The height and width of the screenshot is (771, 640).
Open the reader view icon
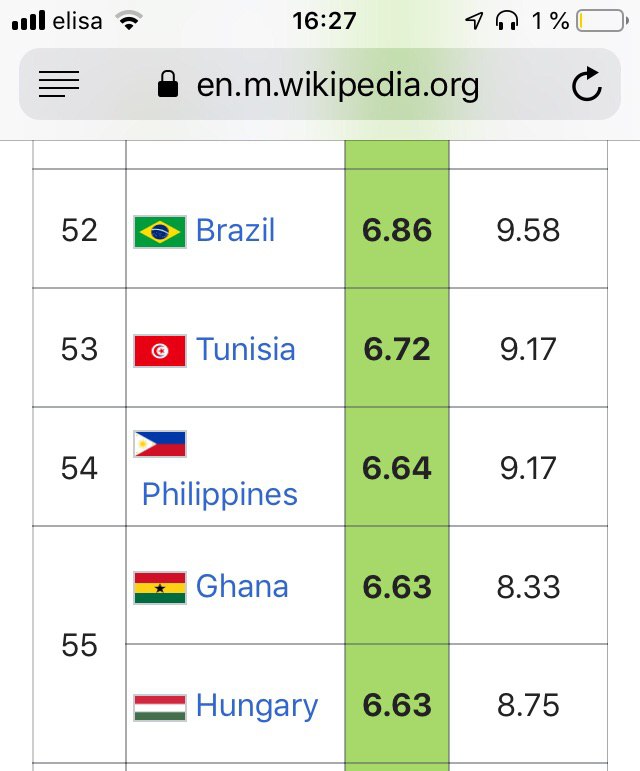59,85
